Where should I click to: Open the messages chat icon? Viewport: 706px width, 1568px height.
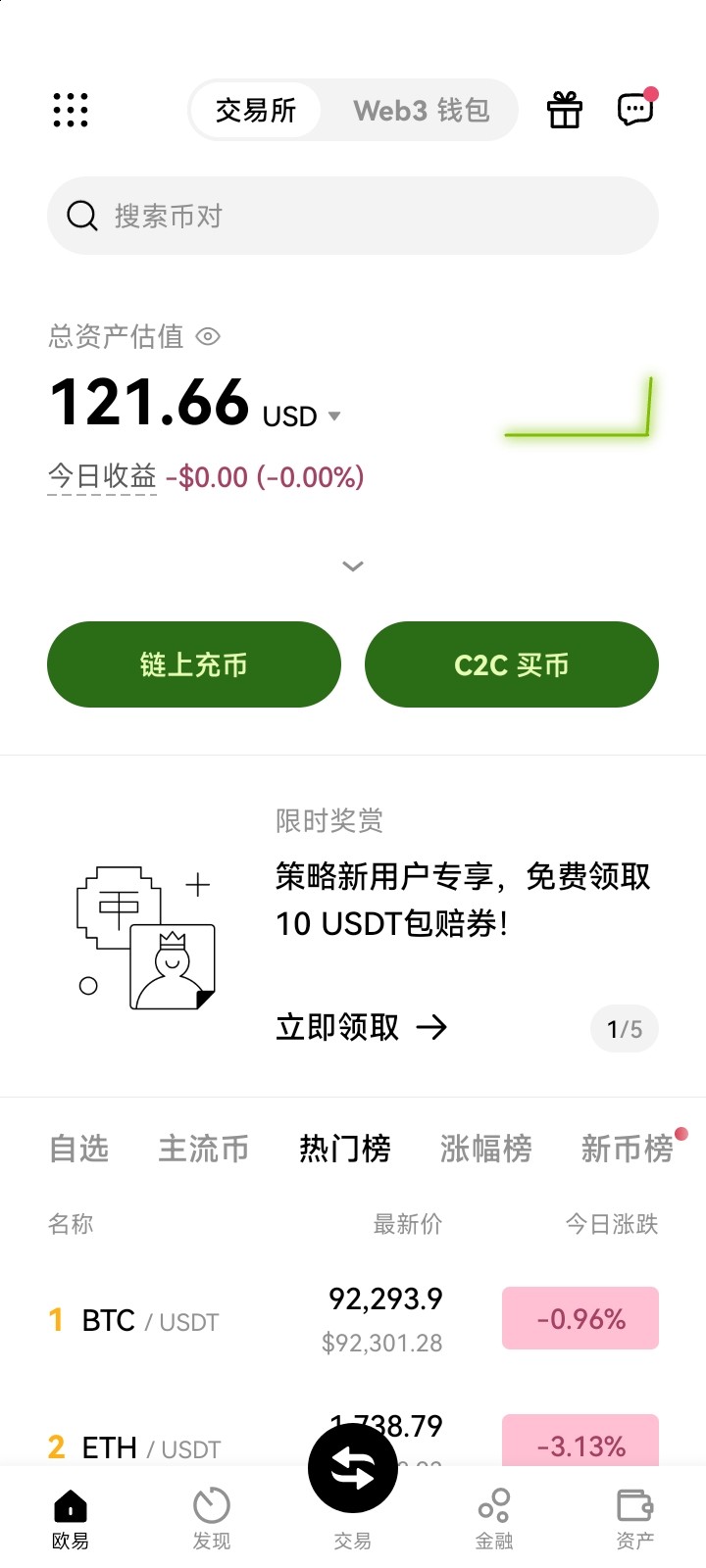pyautogui.click(x=636, y=108)
